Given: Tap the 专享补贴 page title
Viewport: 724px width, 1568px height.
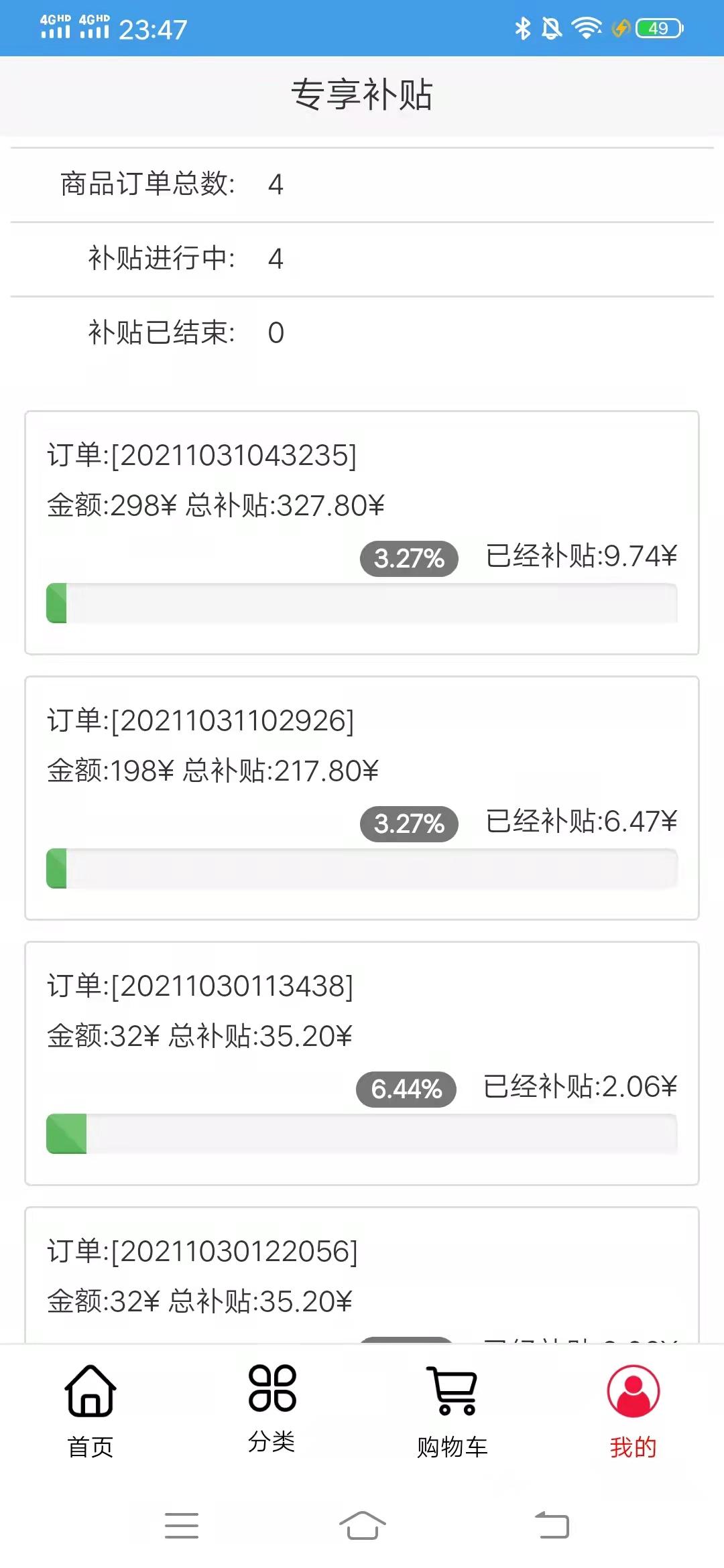Looking at the screenshot, I should pos(362,95).
